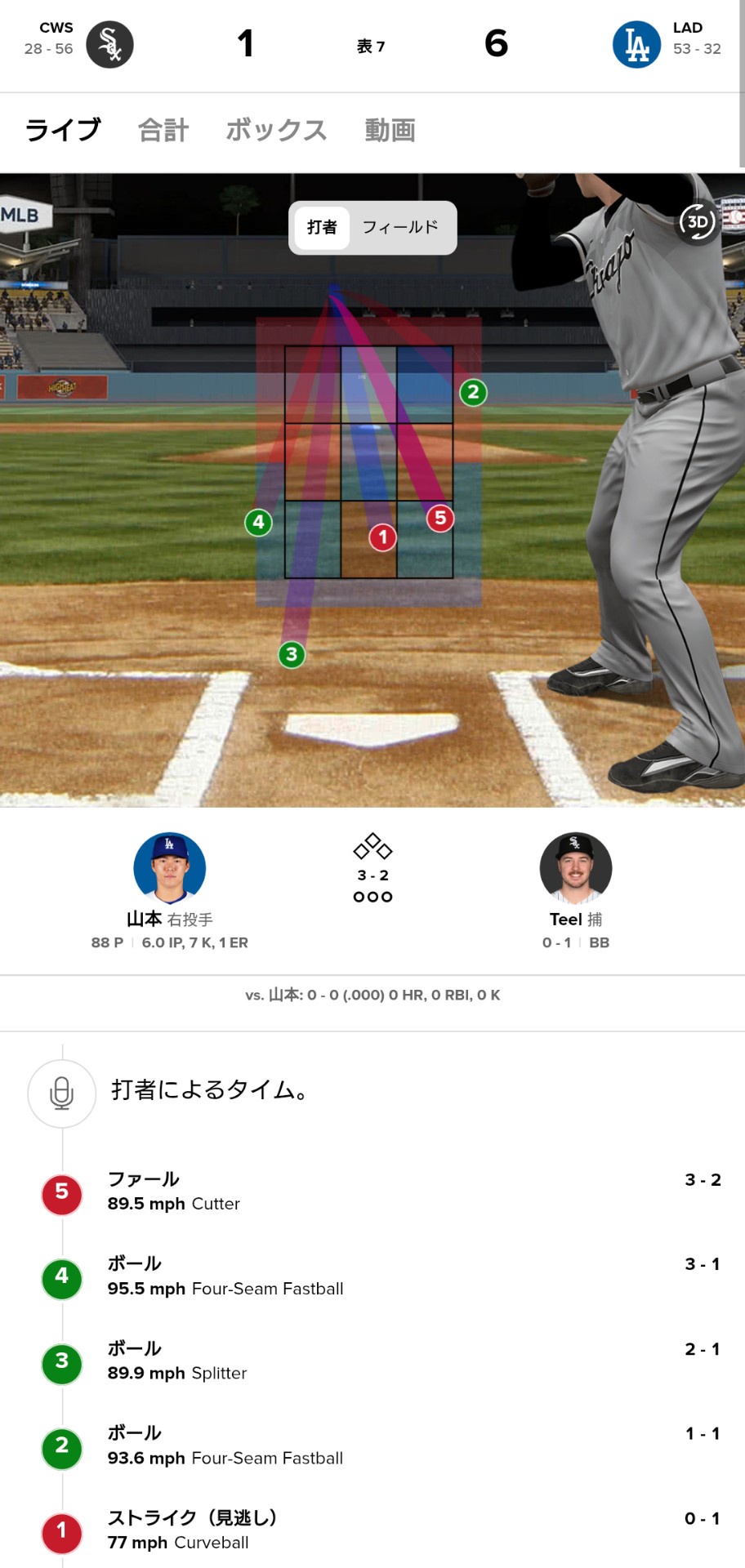Open the White Sox team logo
This screenshot has width=745, height=1568.
(109, 44)
